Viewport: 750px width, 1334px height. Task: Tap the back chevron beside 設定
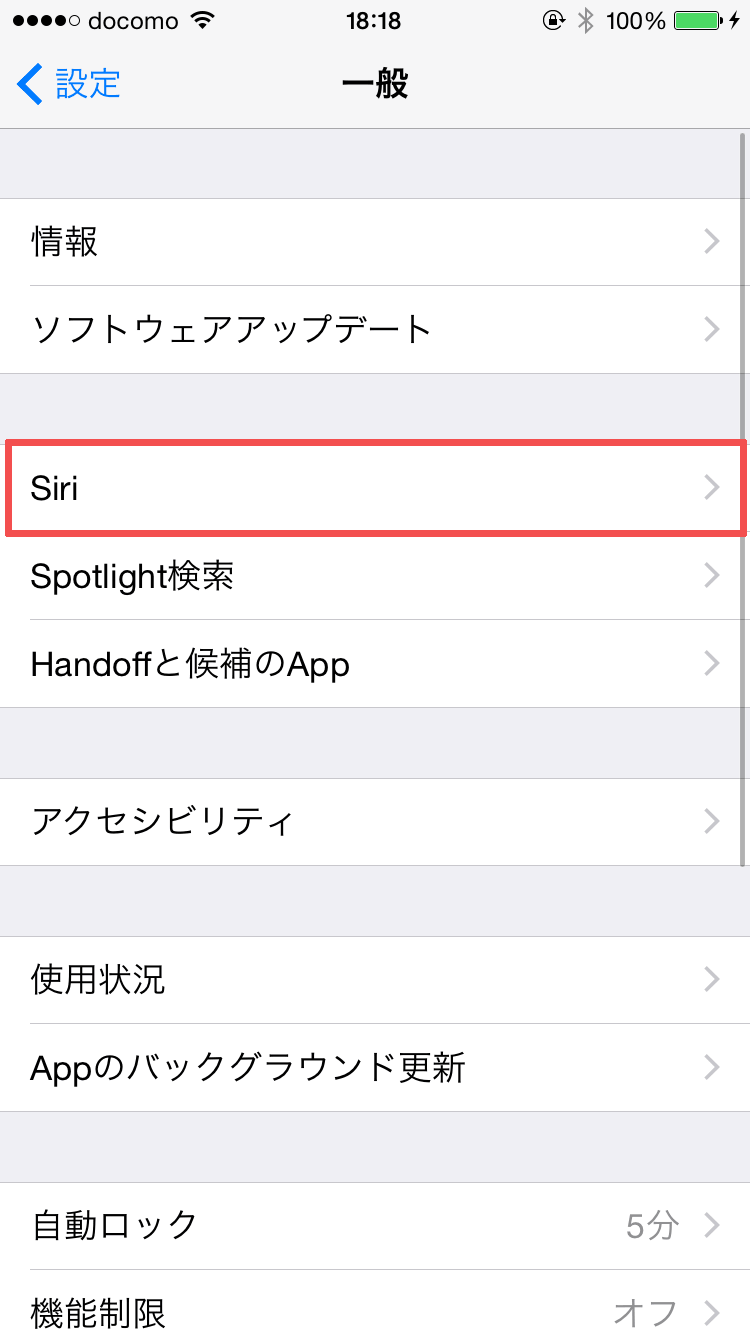[27, 84]
